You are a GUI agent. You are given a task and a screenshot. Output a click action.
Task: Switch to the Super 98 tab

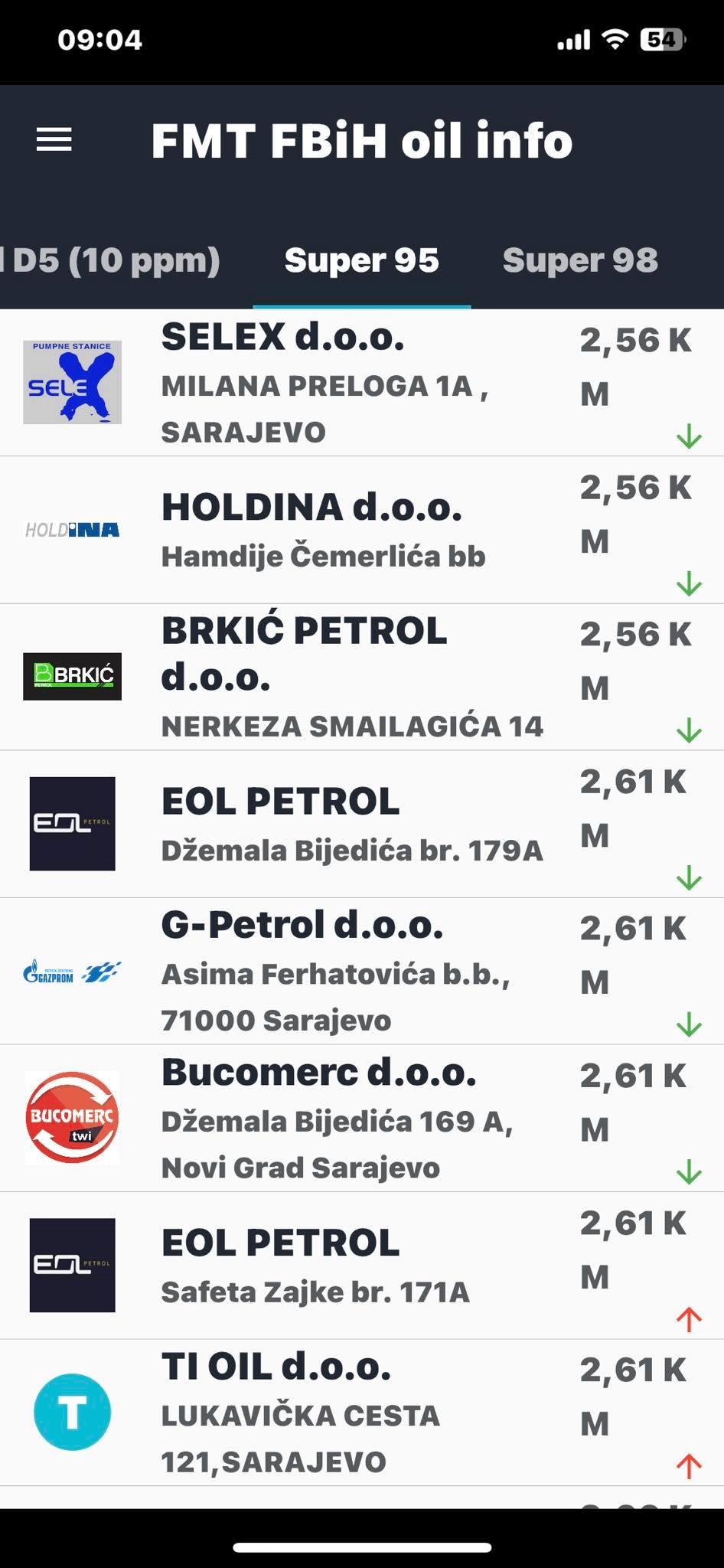[580, 260]
